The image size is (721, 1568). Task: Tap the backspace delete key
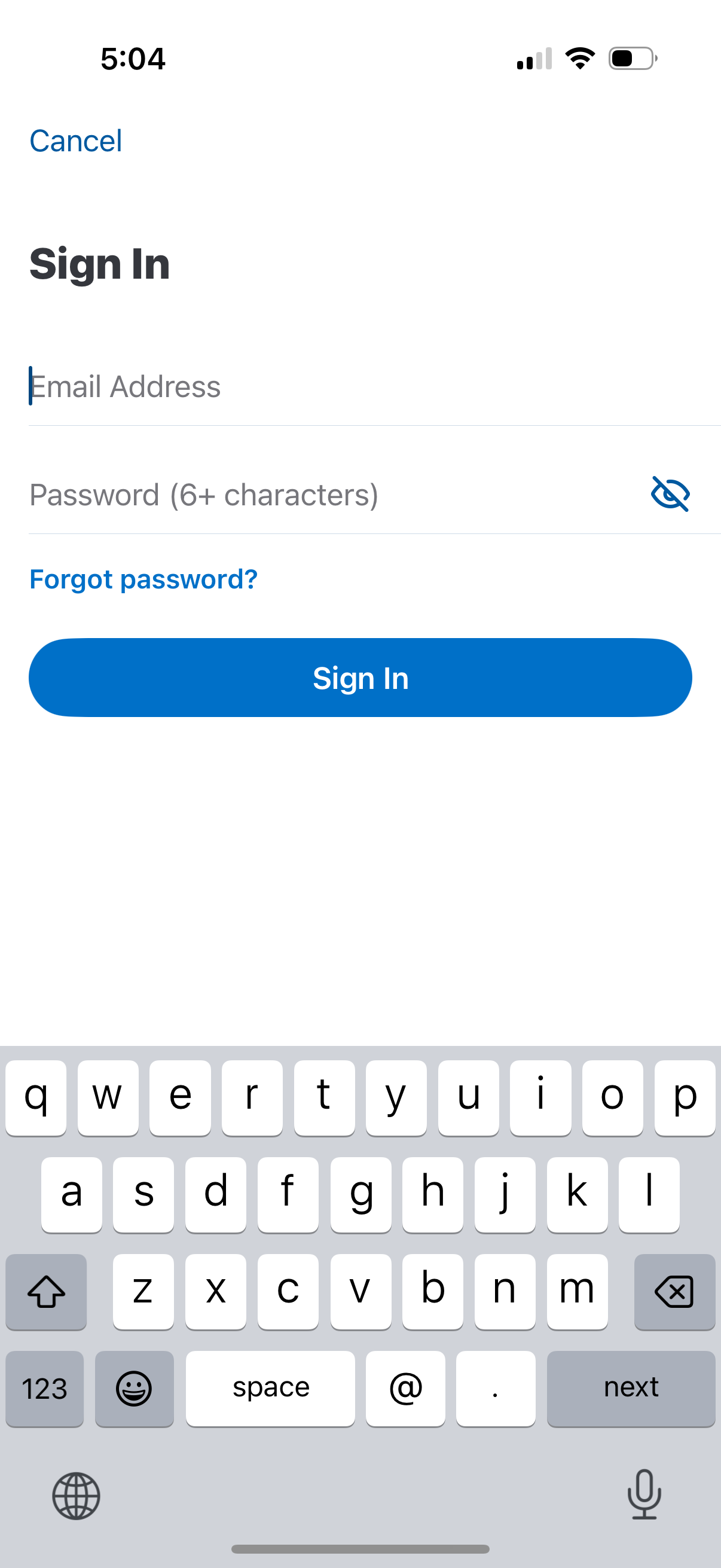pyautogui.click(x=675, y=1291)
